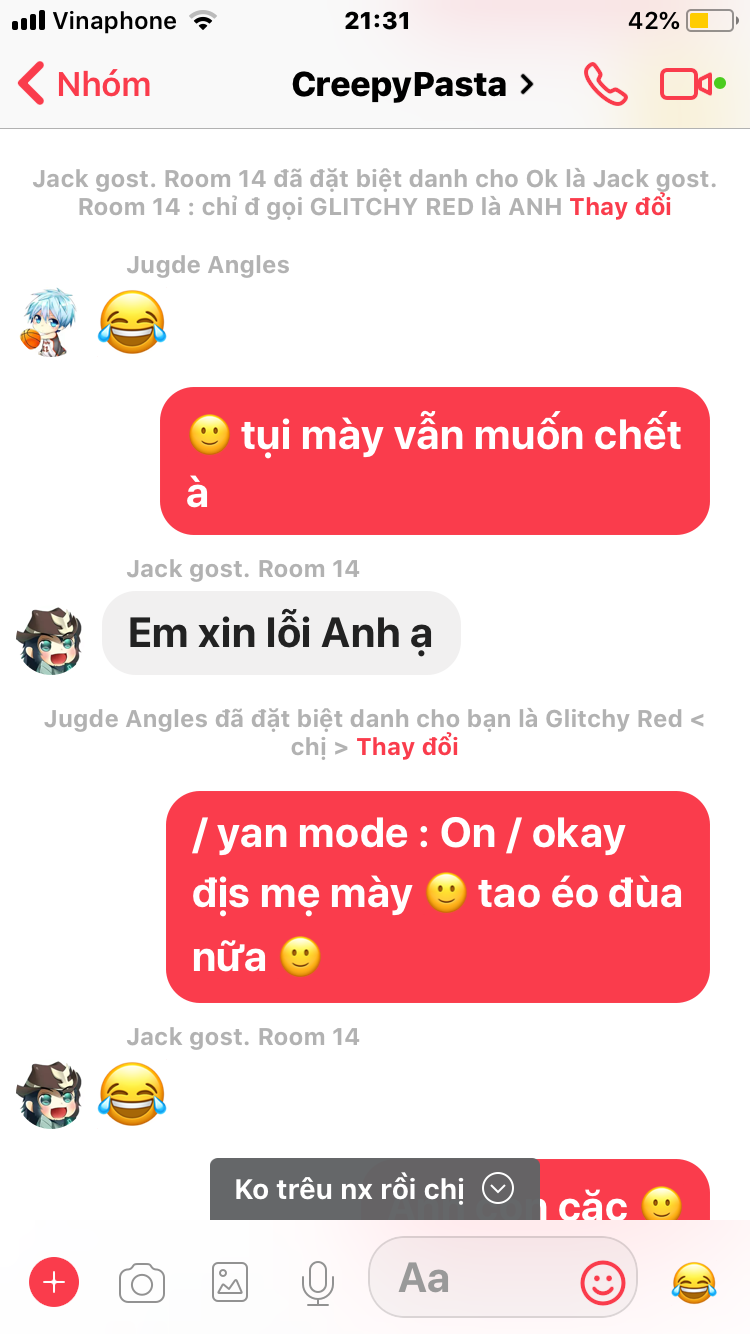Open the emoji picker in the text field
This screenshot has height=1334, width=750.
pos(603,1281)
